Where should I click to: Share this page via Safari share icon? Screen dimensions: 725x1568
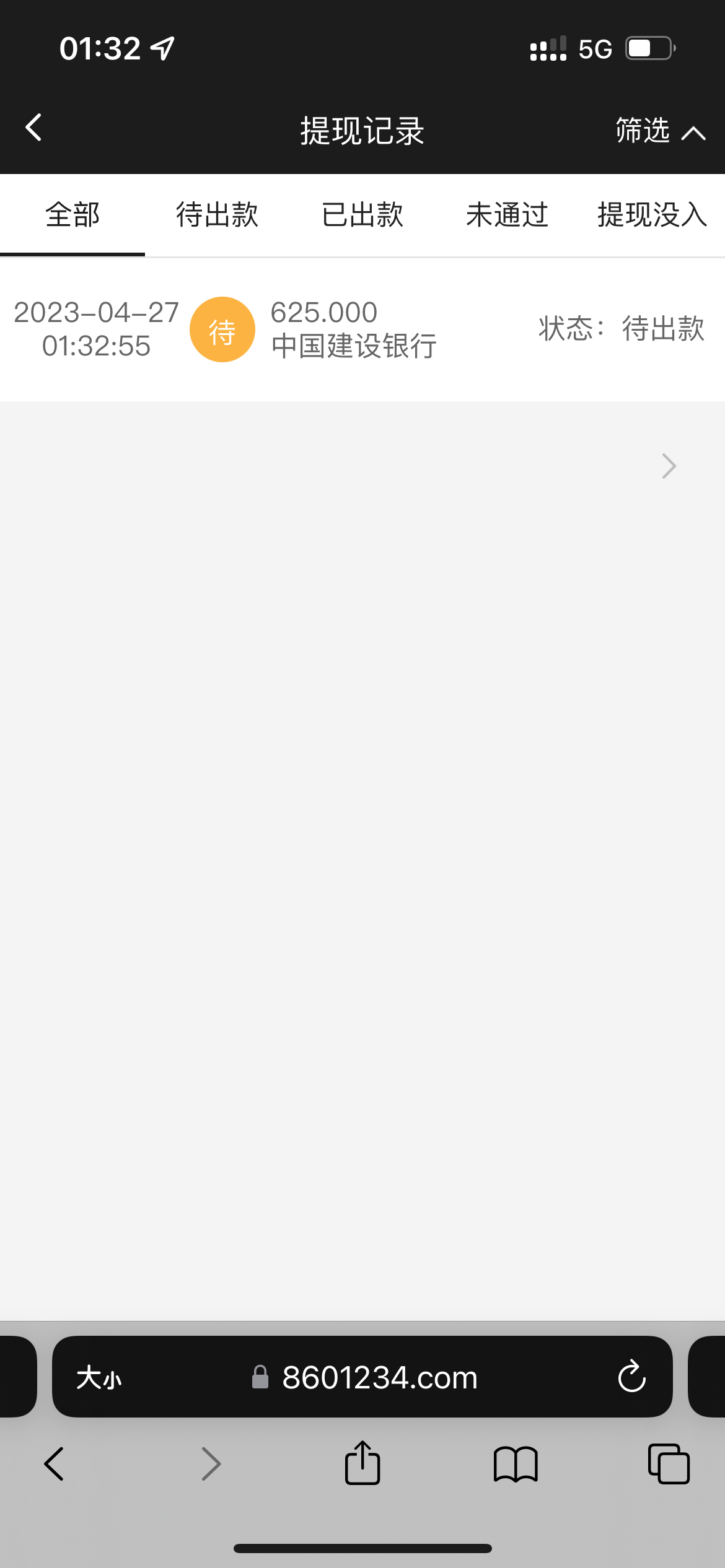click(362, 1464)
